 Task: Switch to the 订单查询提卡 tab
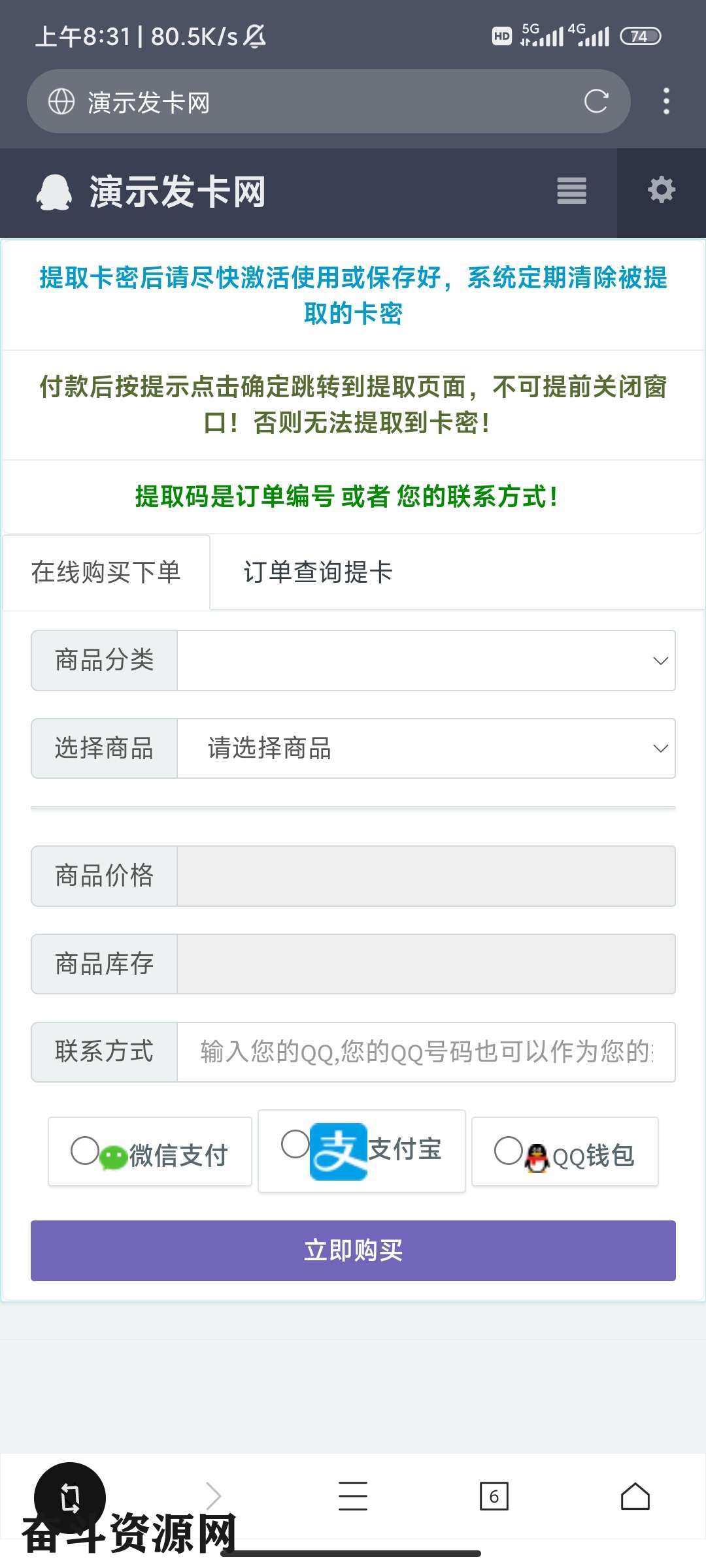tap(318, 572)
